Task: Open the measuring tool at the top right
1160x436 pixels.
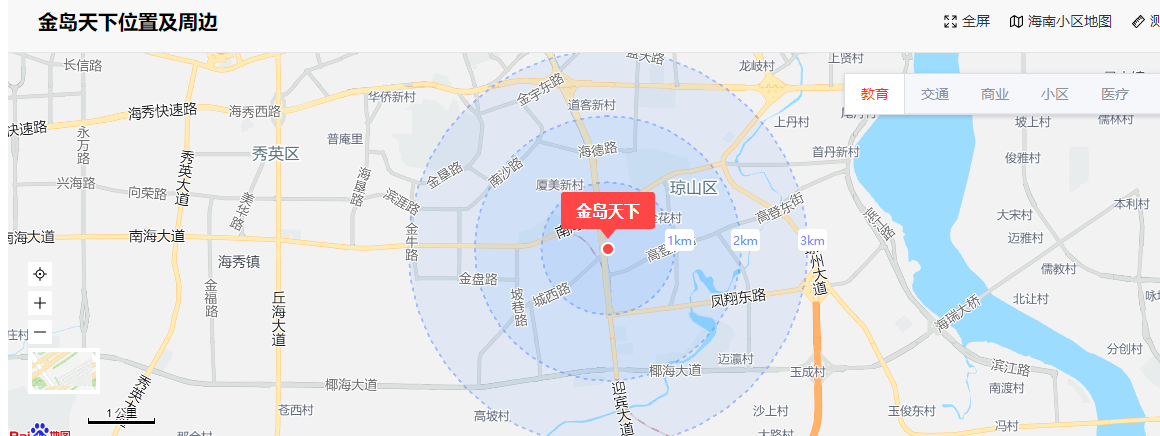Action: pyautogui.click(x=1145, y=21)
